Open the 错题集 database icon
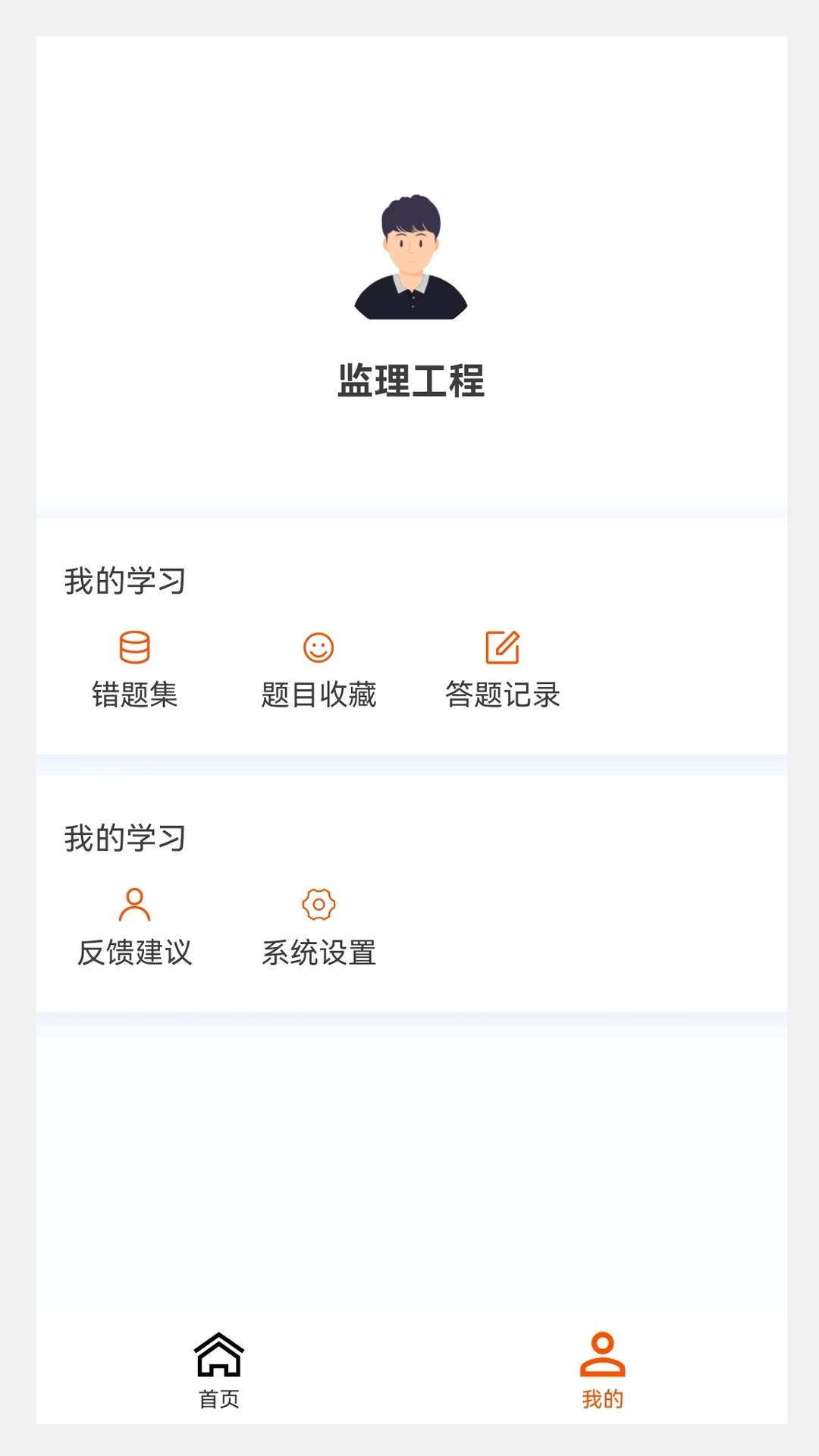 coord(134,648)
